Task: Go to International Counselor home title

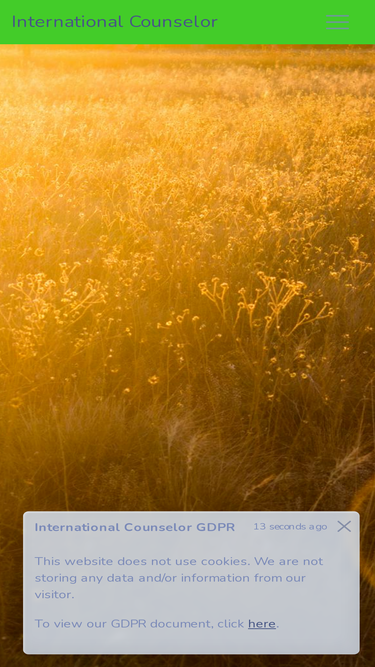Action: tap(114, 22)
